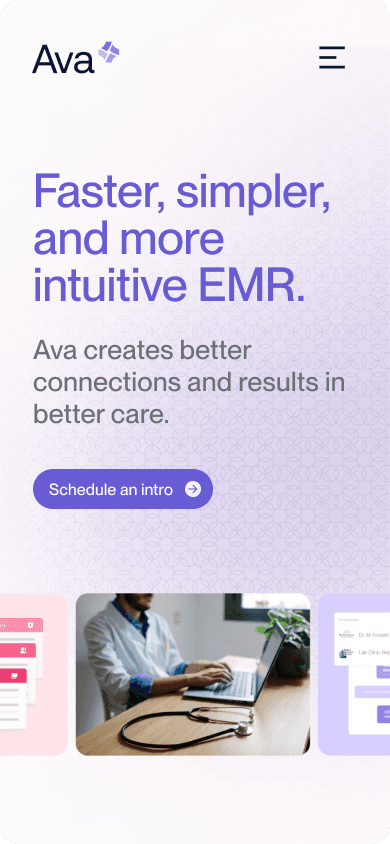Go to homepage via Ava logo
This screenshot has width=390, height=844.
pyautogui.click(x=76, y=58)
